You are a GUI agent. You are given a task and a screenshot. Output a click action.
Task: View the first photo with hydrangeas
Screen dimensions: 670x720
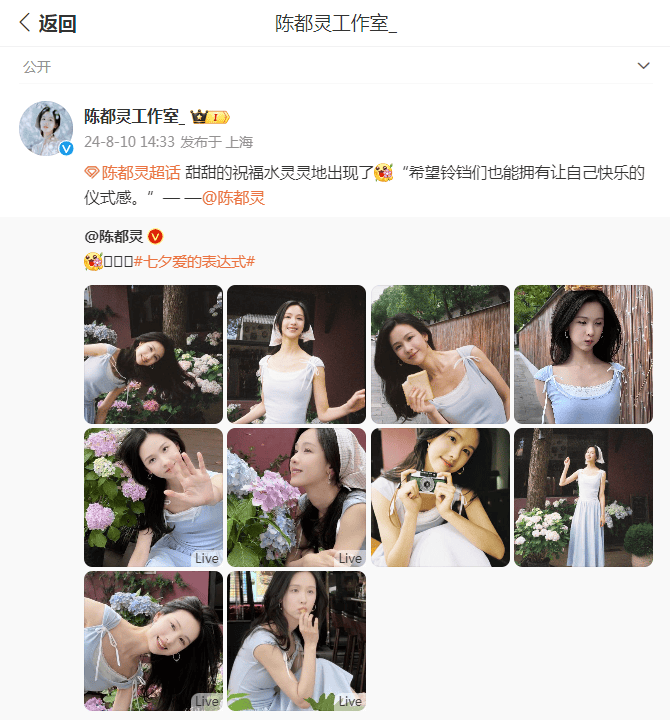pyautogui.click(x=153, y=354)
